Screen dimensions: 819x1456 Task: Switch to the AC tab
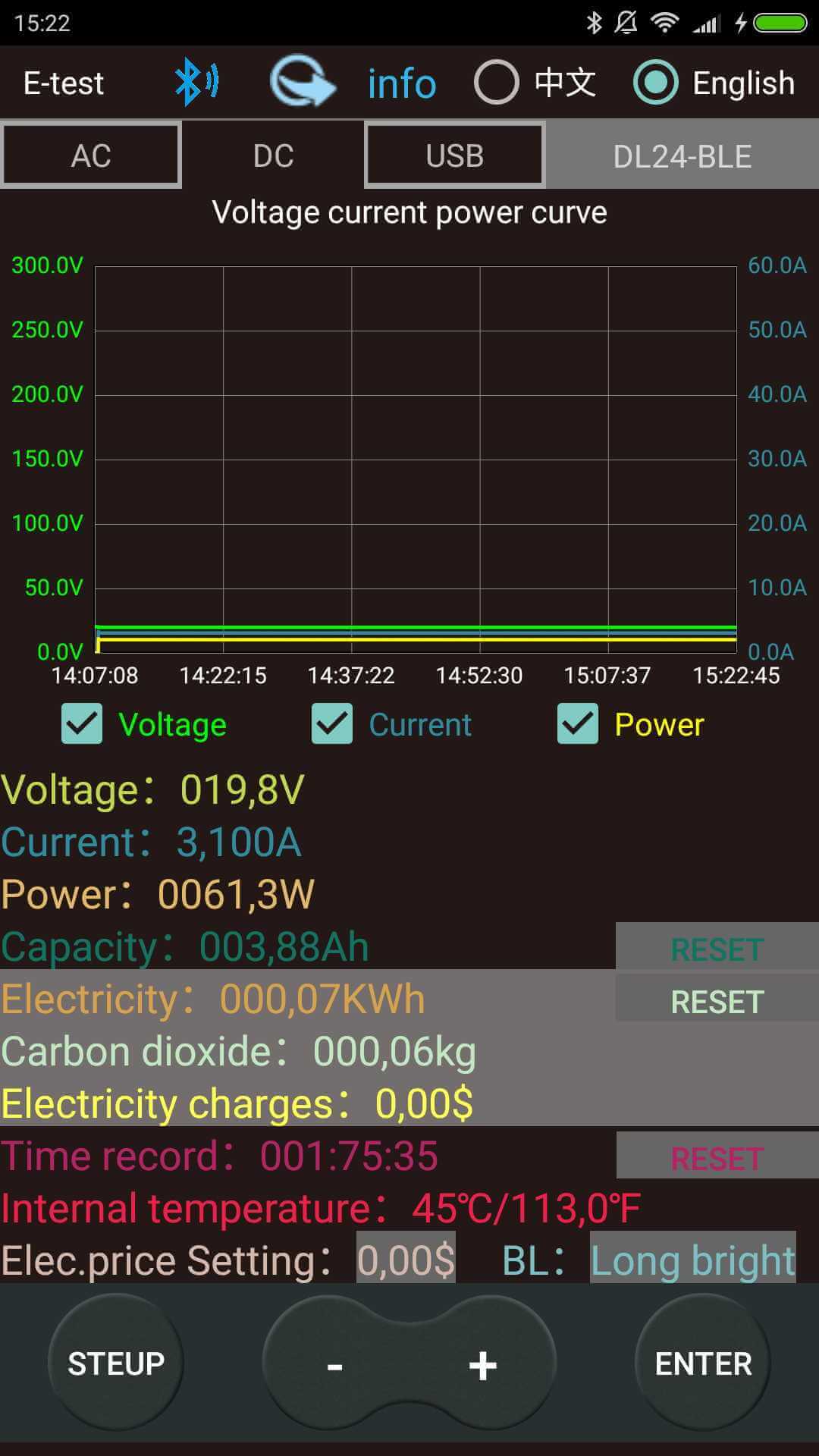pos(91,155)
